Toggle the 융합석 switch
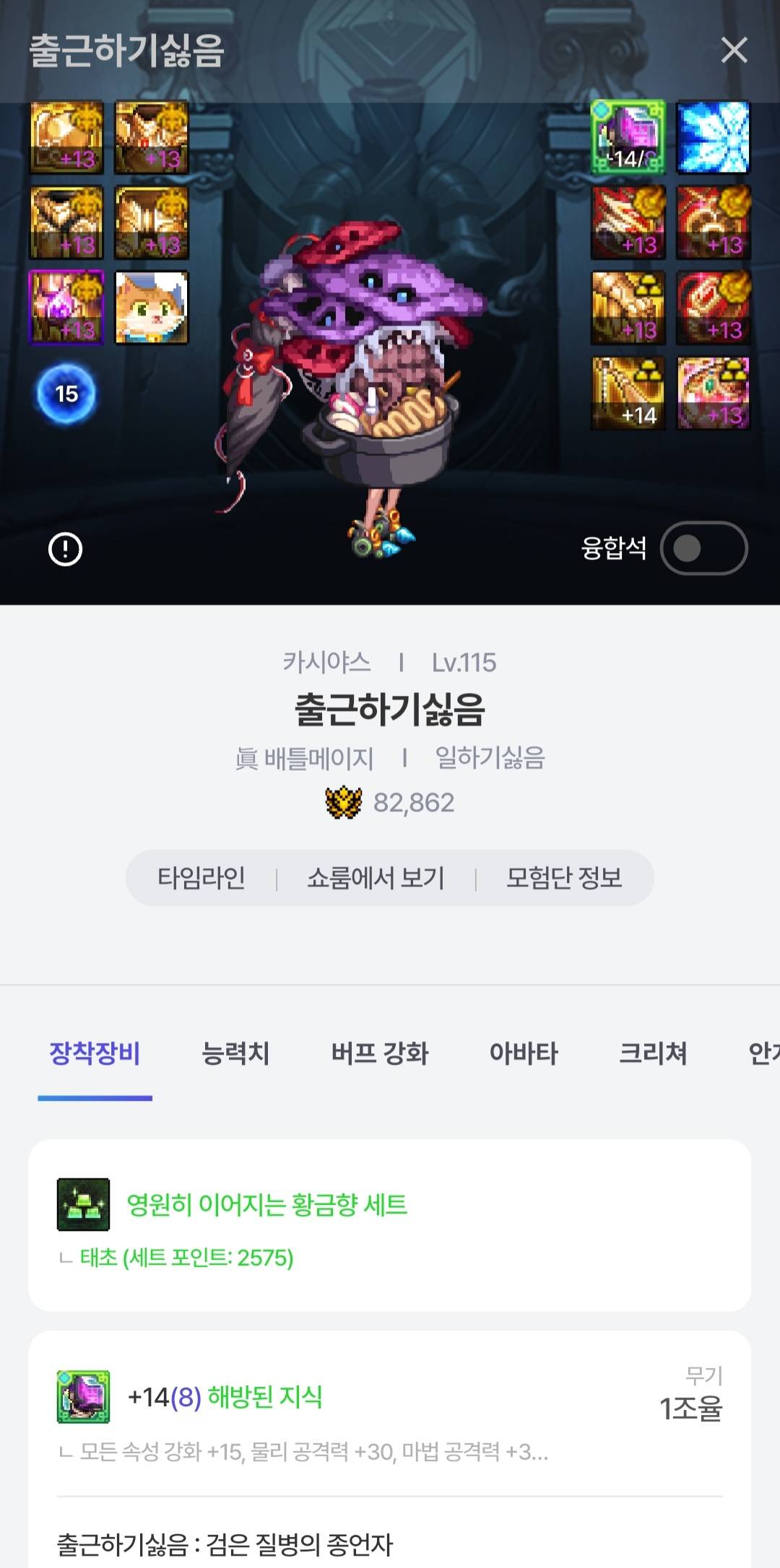 (703, 548)
